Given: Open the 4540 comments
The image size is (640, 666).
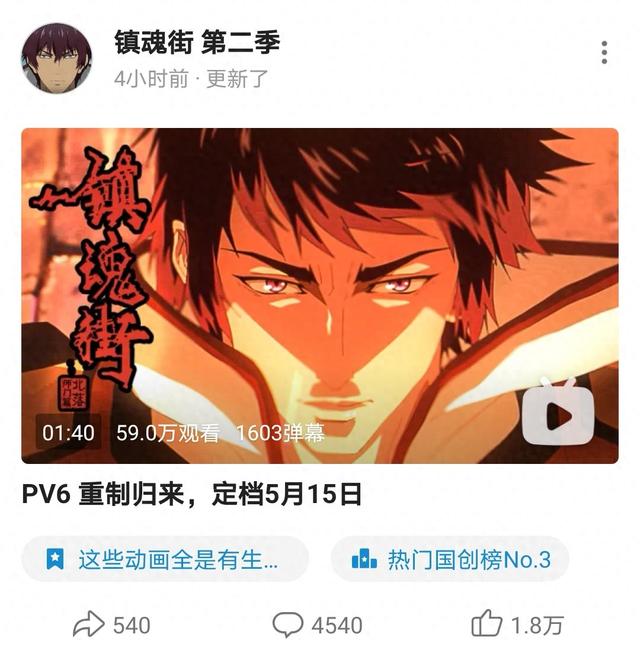Looking at the screenshot, I should pyautogui.click(x=317, y=626).
